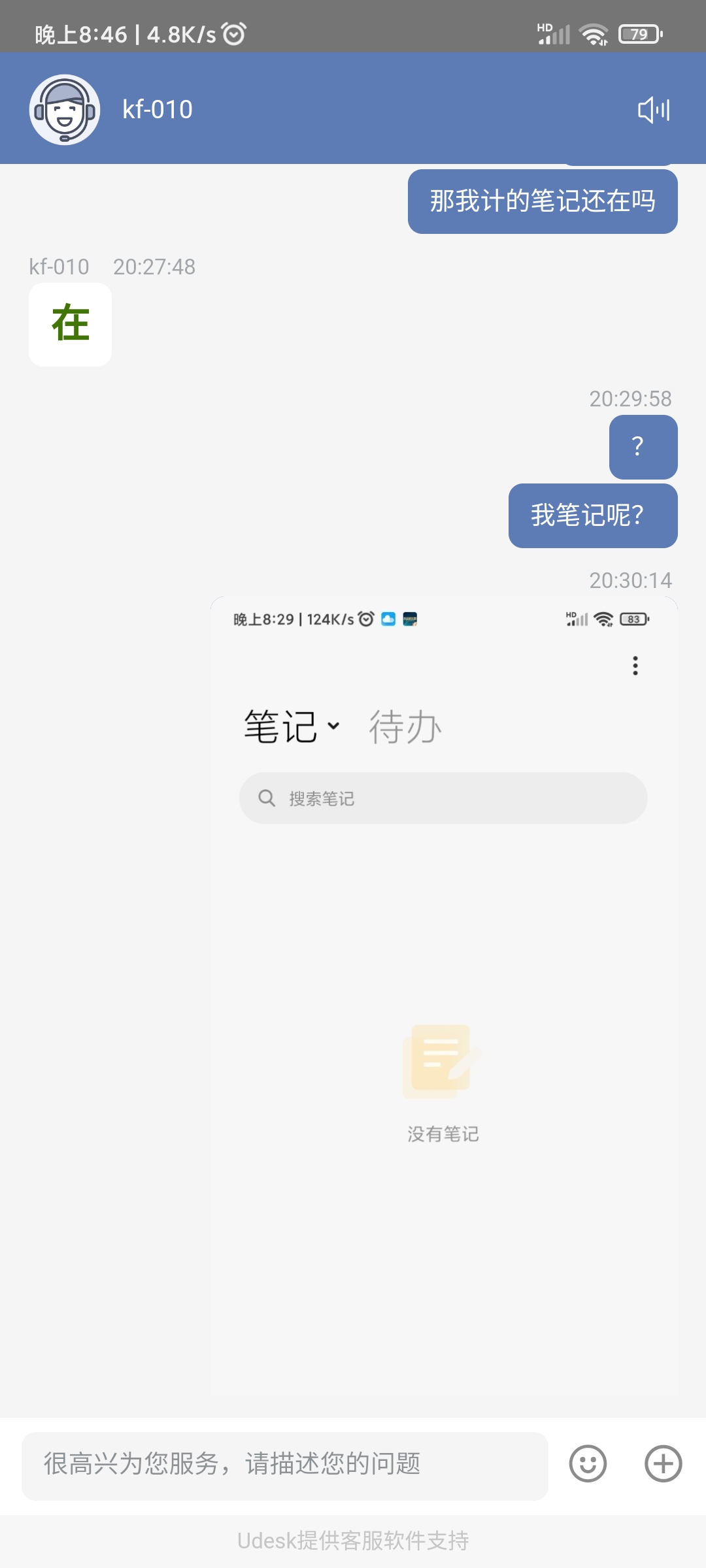Viewport: 706px width, 1568px height.
Task: Focus the message input field
Action: click(285, 1465)
